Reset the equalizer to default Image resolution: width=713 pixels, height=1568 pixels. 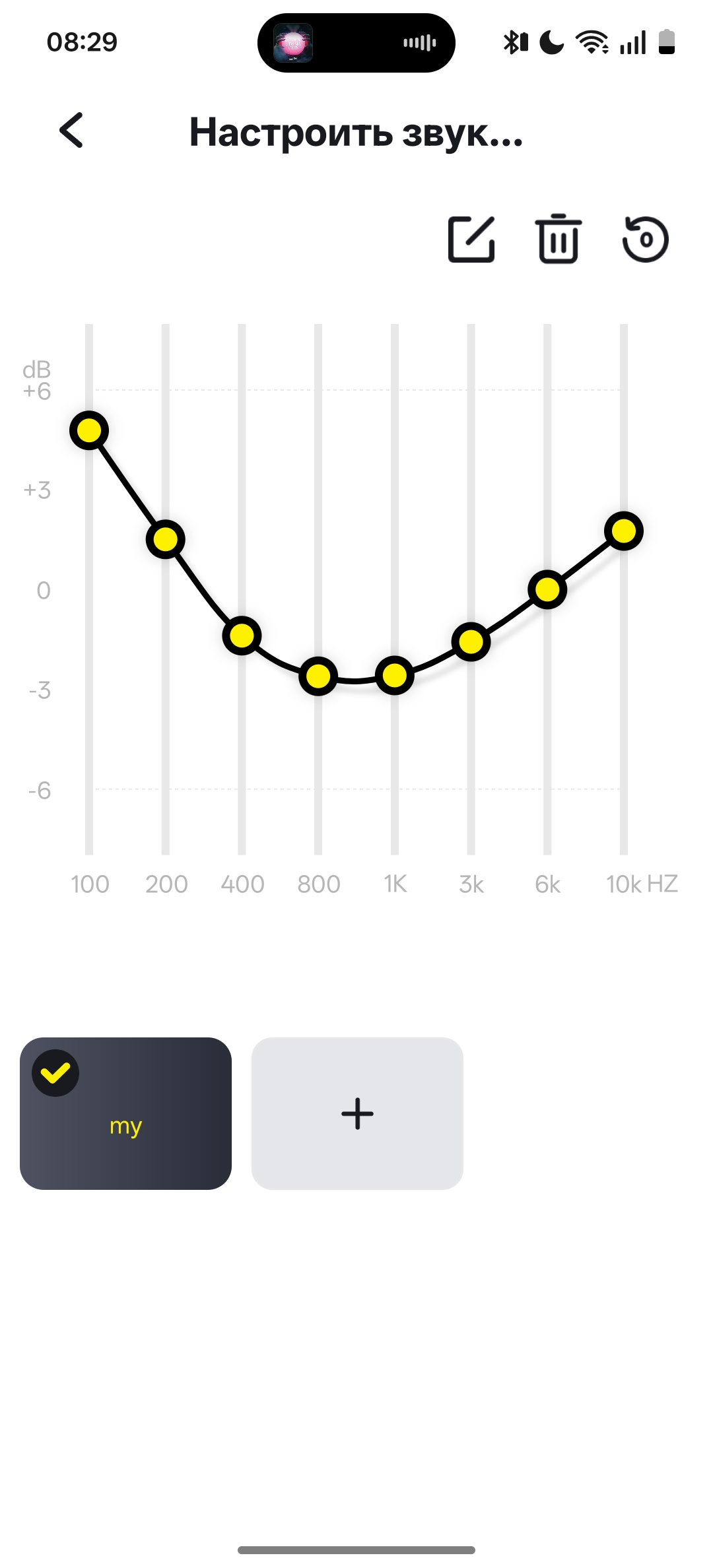646,239
